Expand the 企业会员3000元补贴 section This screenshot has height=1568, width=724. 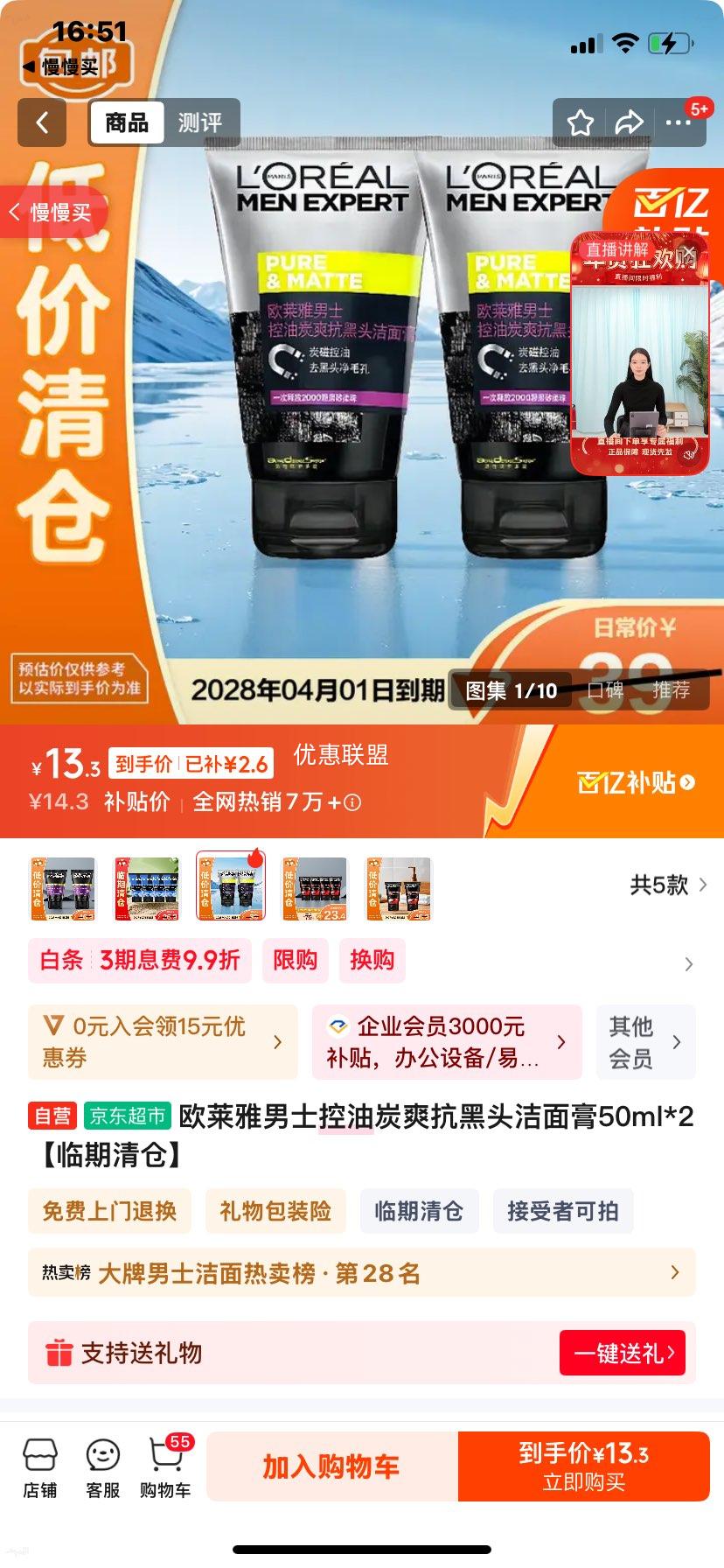coord(447,1042)
